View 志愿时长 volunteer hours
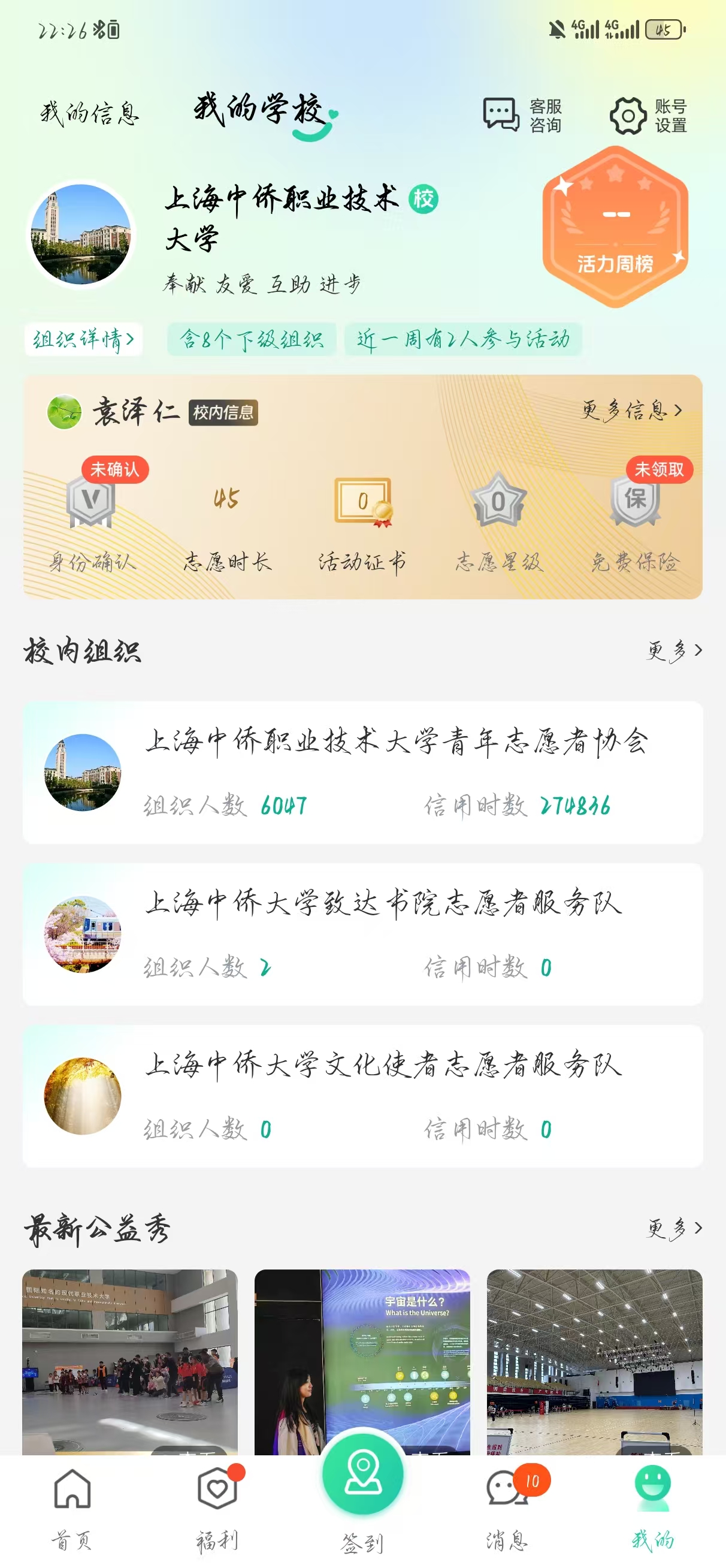 point(227,523)
